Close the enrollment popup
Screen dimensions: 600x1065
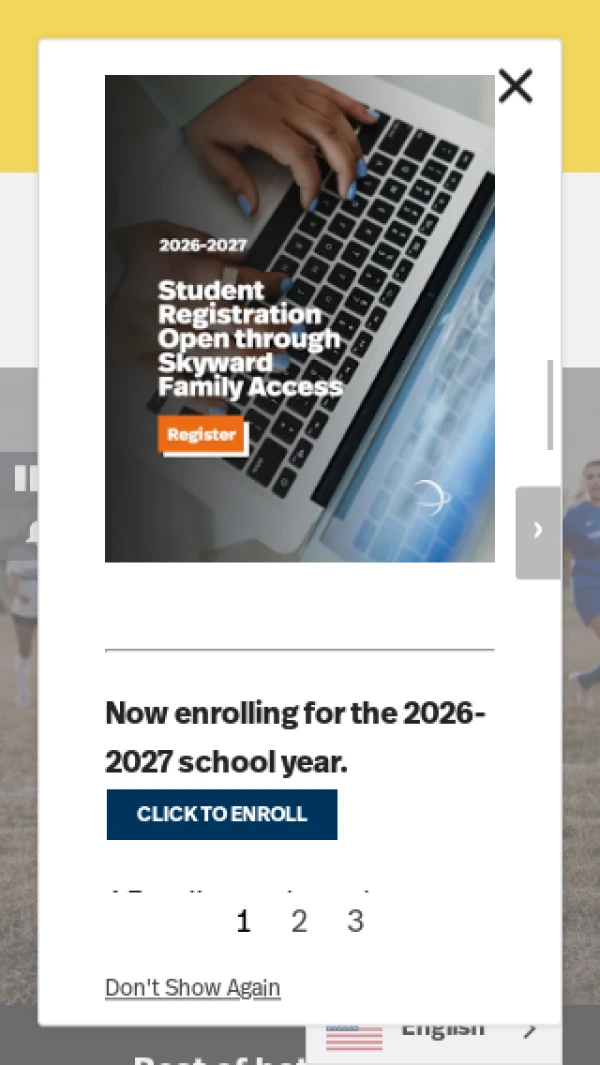515,86
